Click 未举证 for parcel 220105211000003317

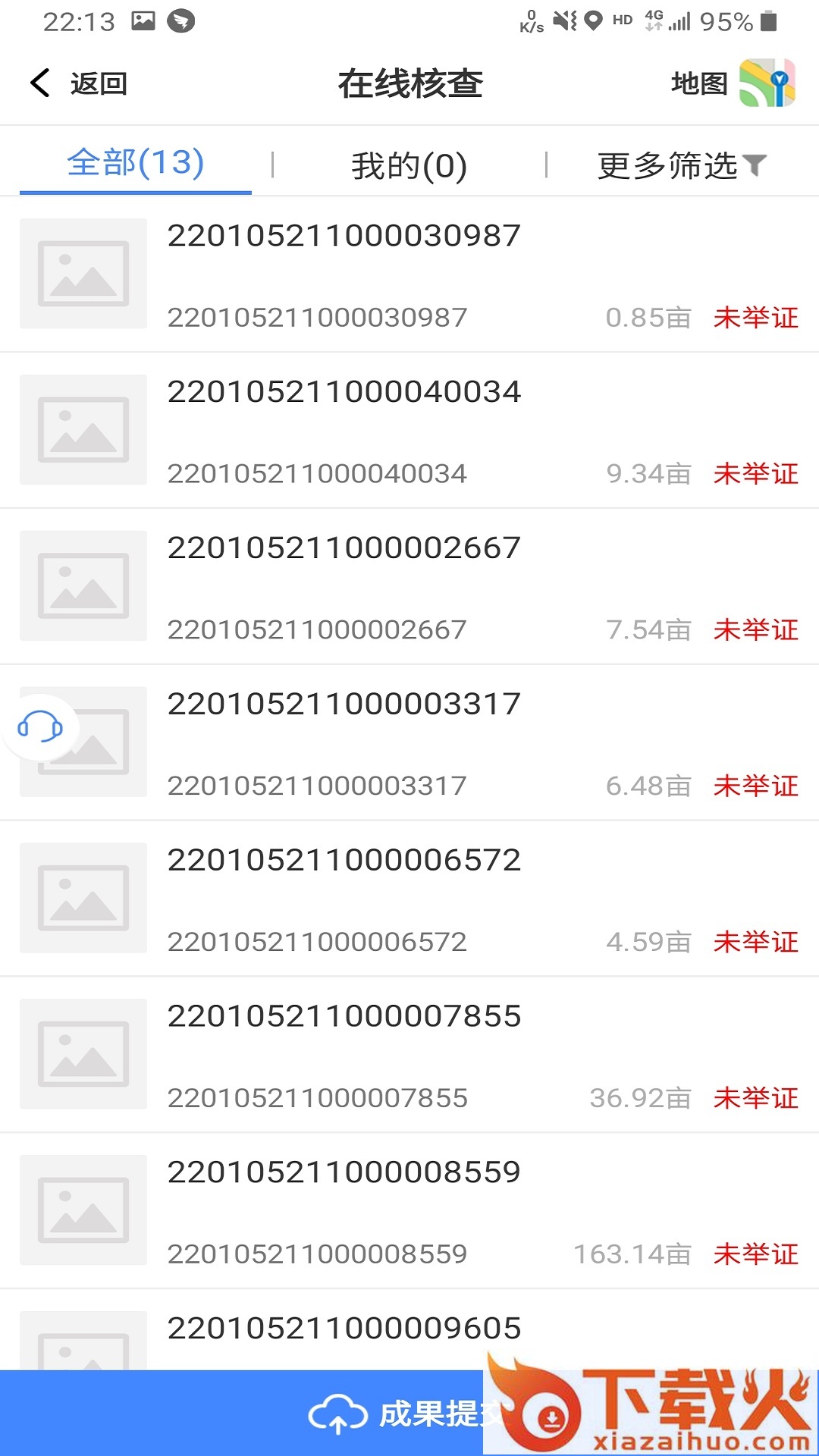[x=755, y=786]
